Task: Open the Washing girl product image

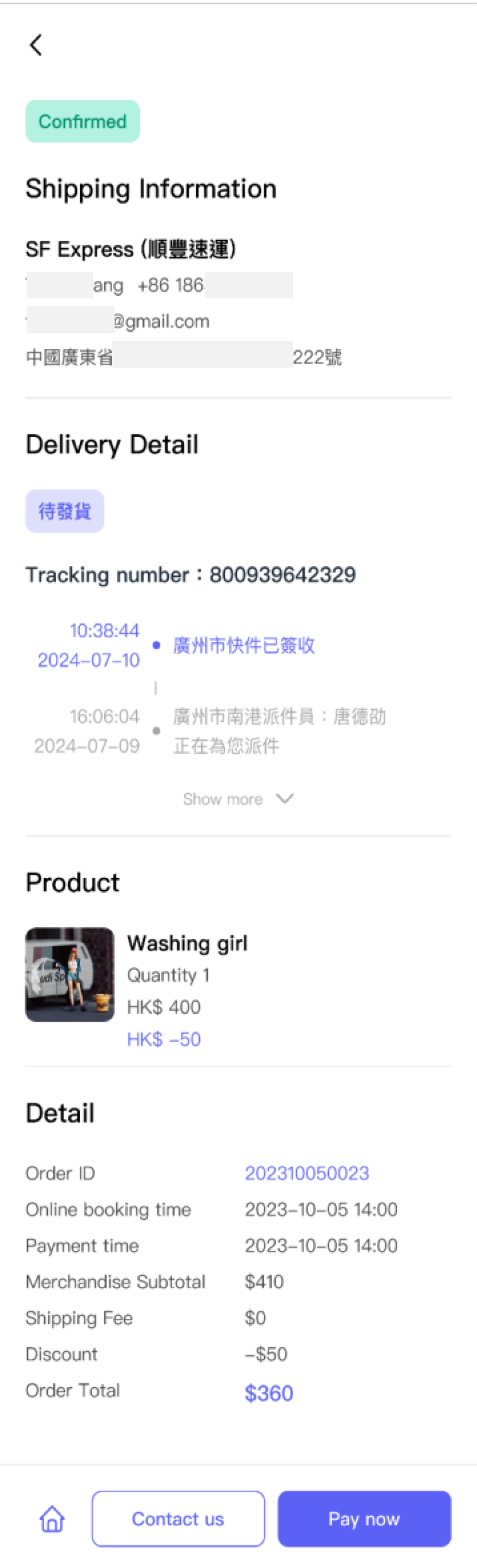Action: coord(69,974)
